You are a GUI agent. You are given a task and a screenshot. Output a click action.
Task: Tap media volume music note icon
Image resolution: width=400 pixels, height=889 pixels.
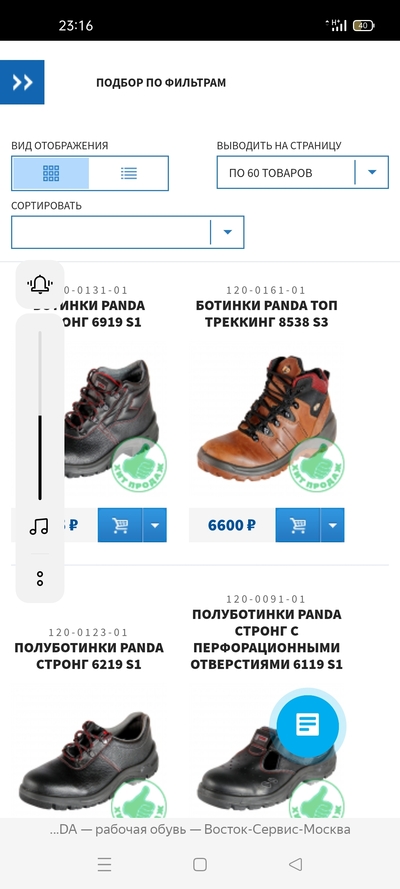pyautogui.click(x=39, y=527)
